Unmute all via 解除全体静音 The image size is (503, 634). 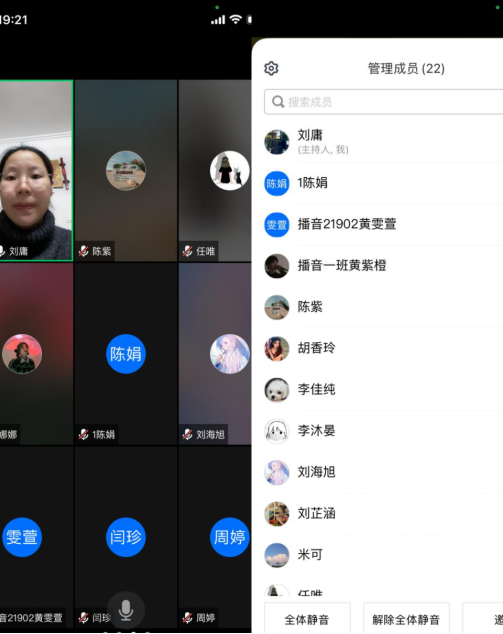coord(406,619)
